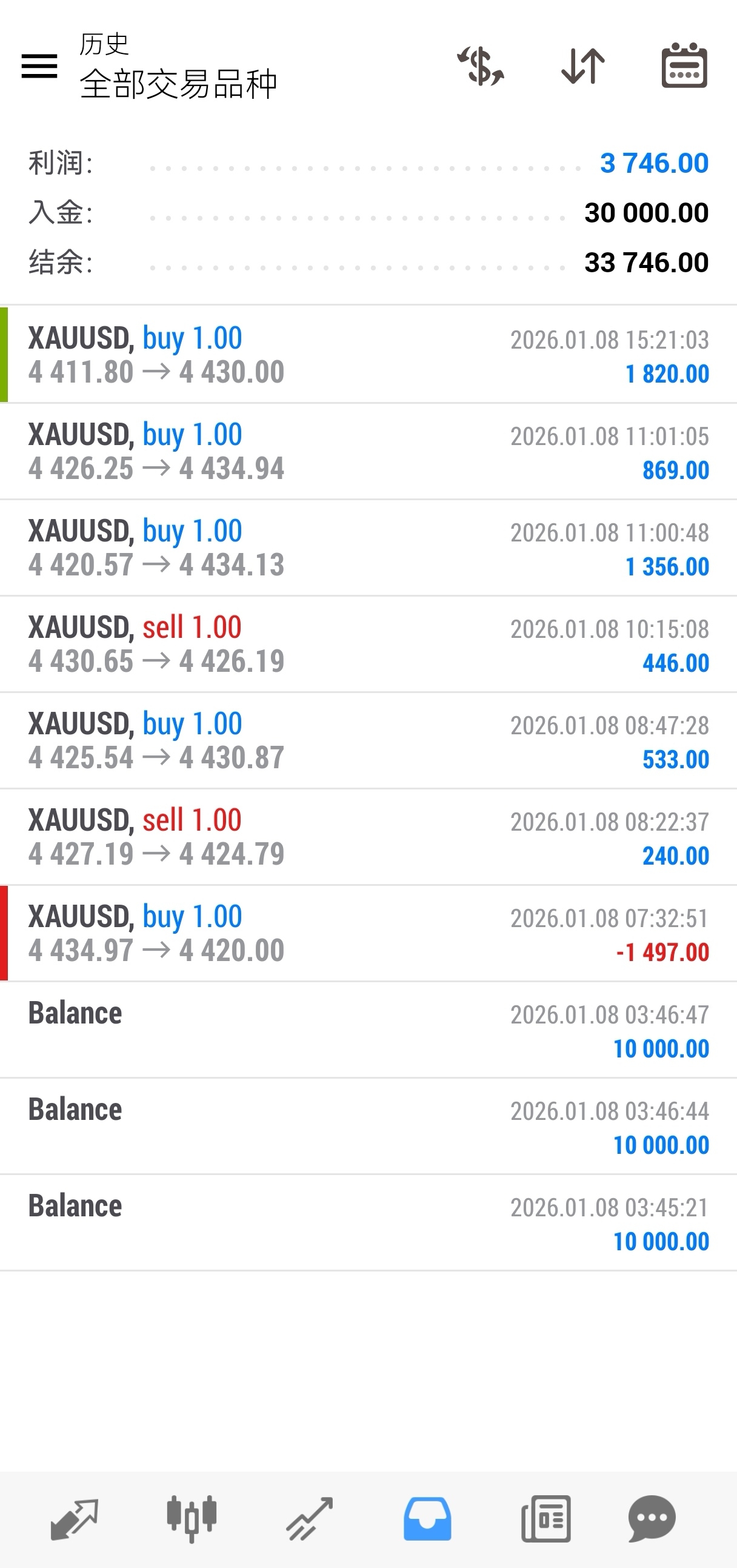
Task: Expand the trade with profit 869.00
Action: tap(368, 451)
